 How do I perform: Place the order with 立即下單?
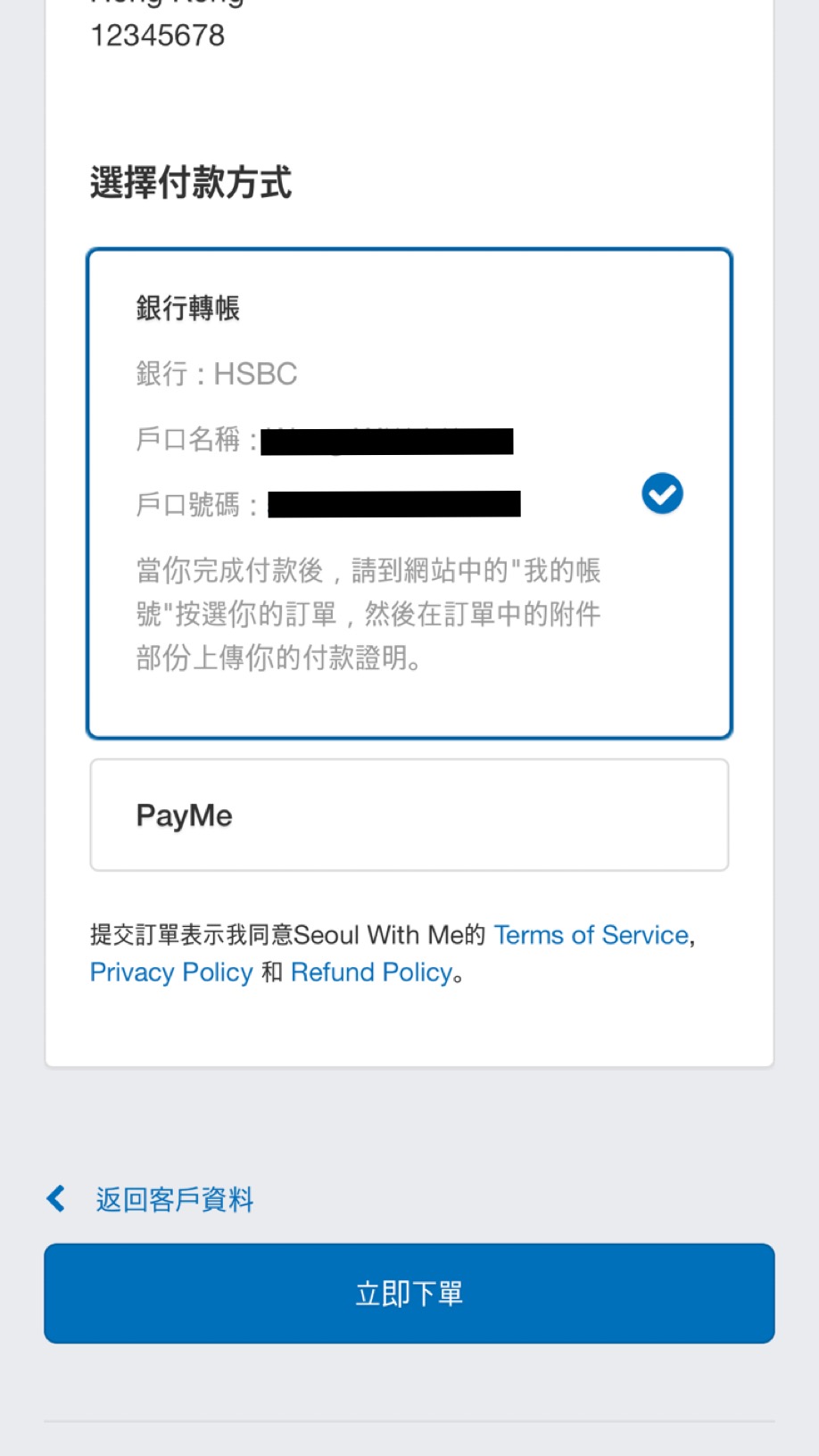[x=409, y=1293]
